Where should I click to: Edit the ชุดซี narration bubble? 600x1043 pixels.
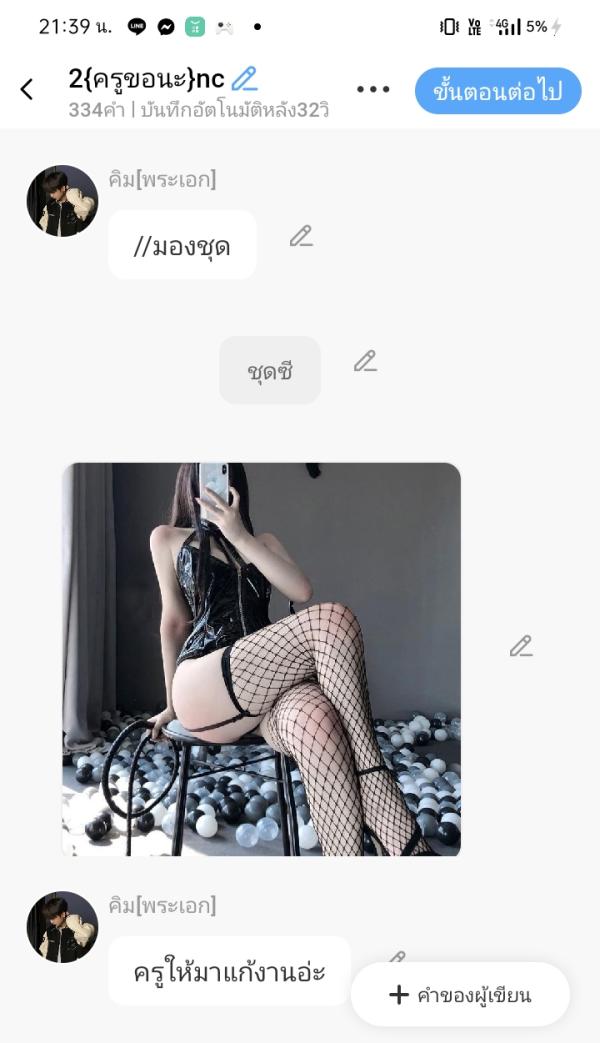tap(365, 361)
